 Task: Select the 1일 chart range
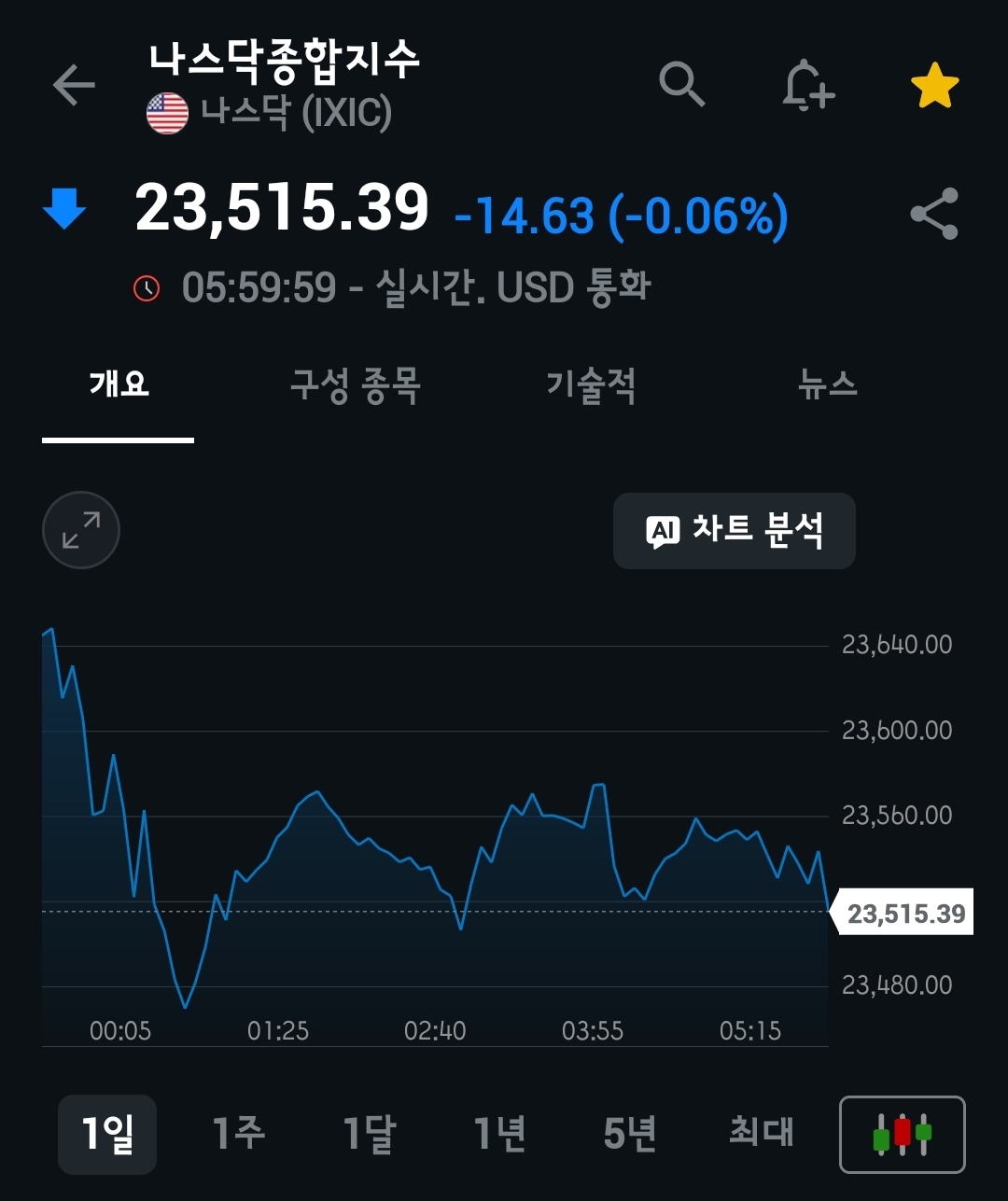tap(107, 1134)
